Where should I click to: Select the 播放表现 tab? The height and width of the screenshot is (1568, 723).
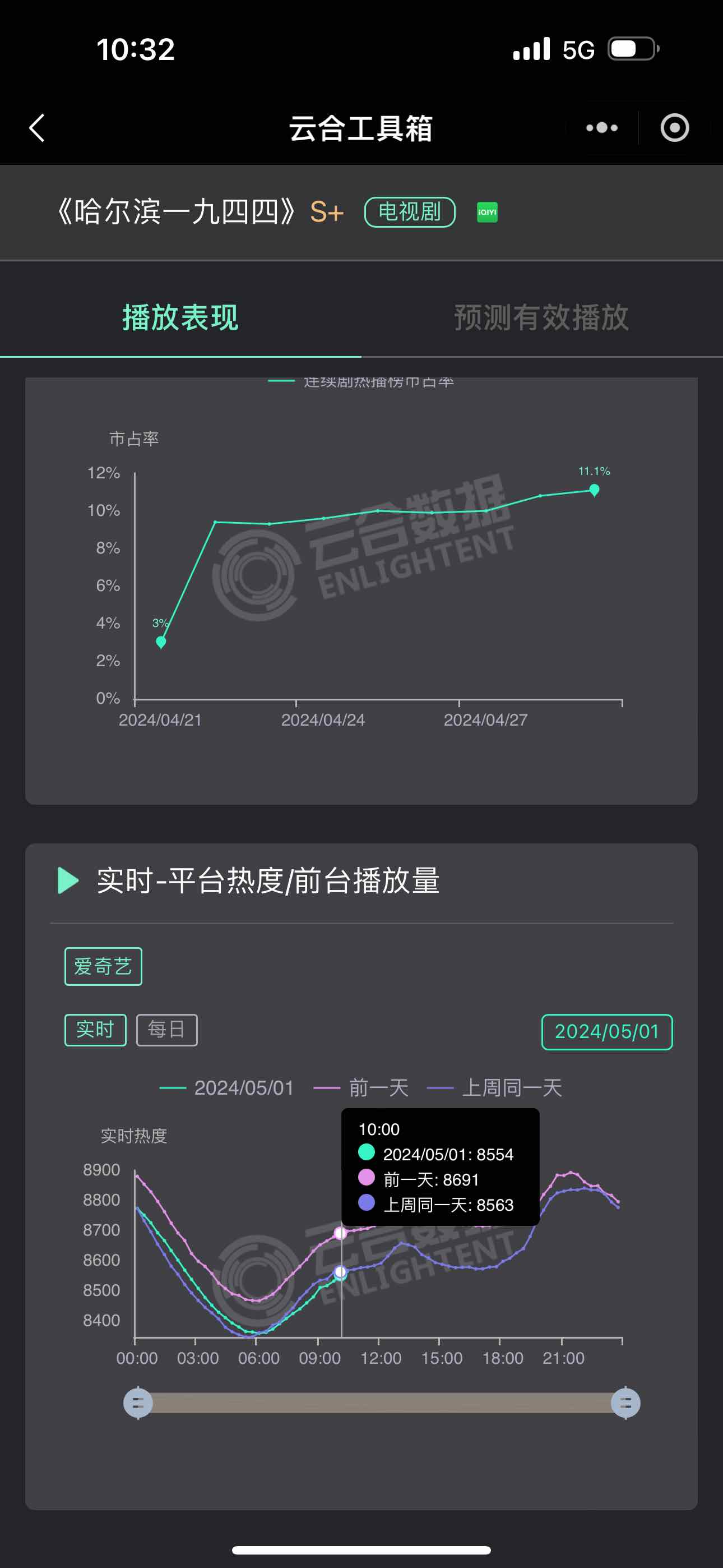pos(180,317)
